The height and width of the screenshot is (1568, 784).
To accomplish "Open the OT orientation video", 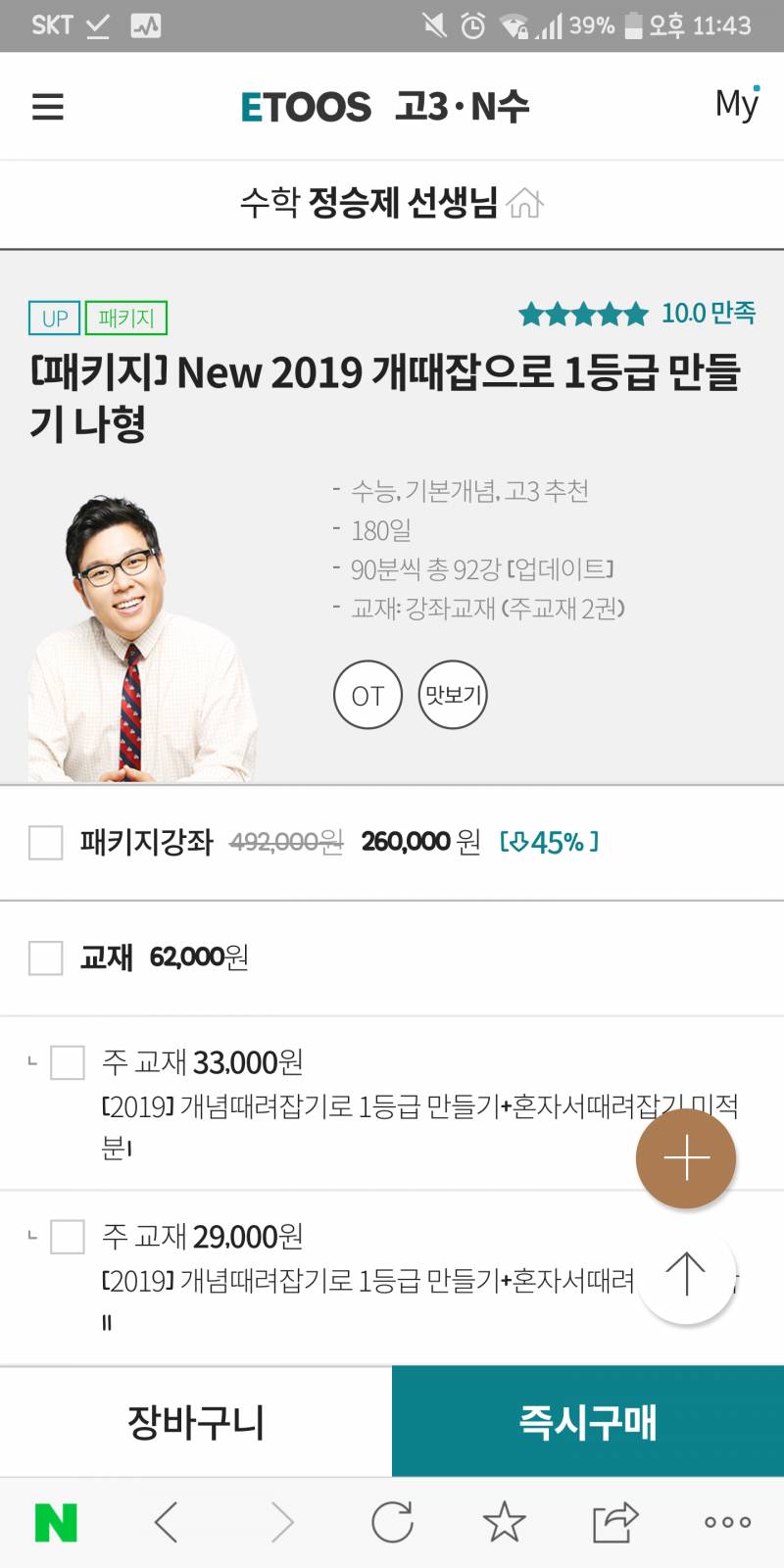I will click(x=367, y=695).
